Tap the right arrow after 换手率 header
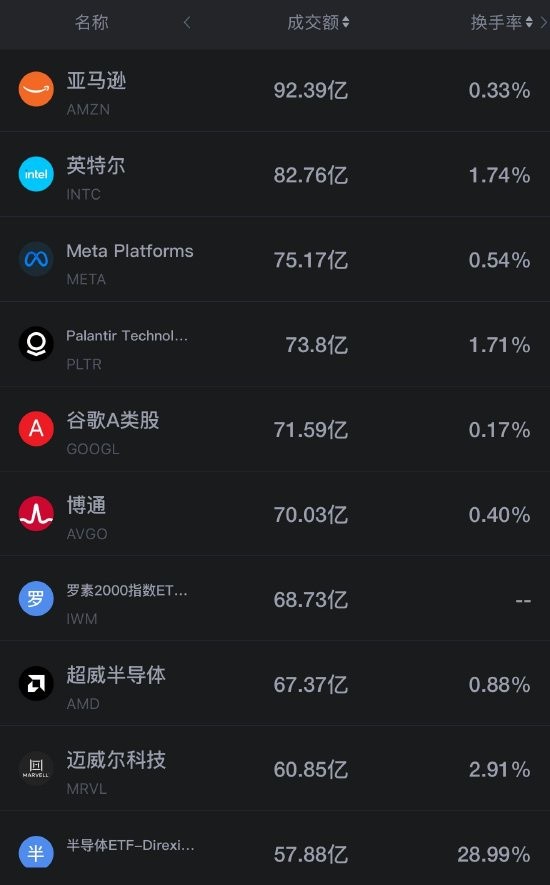Screen dimensions: 550x885 click(543, 23)
